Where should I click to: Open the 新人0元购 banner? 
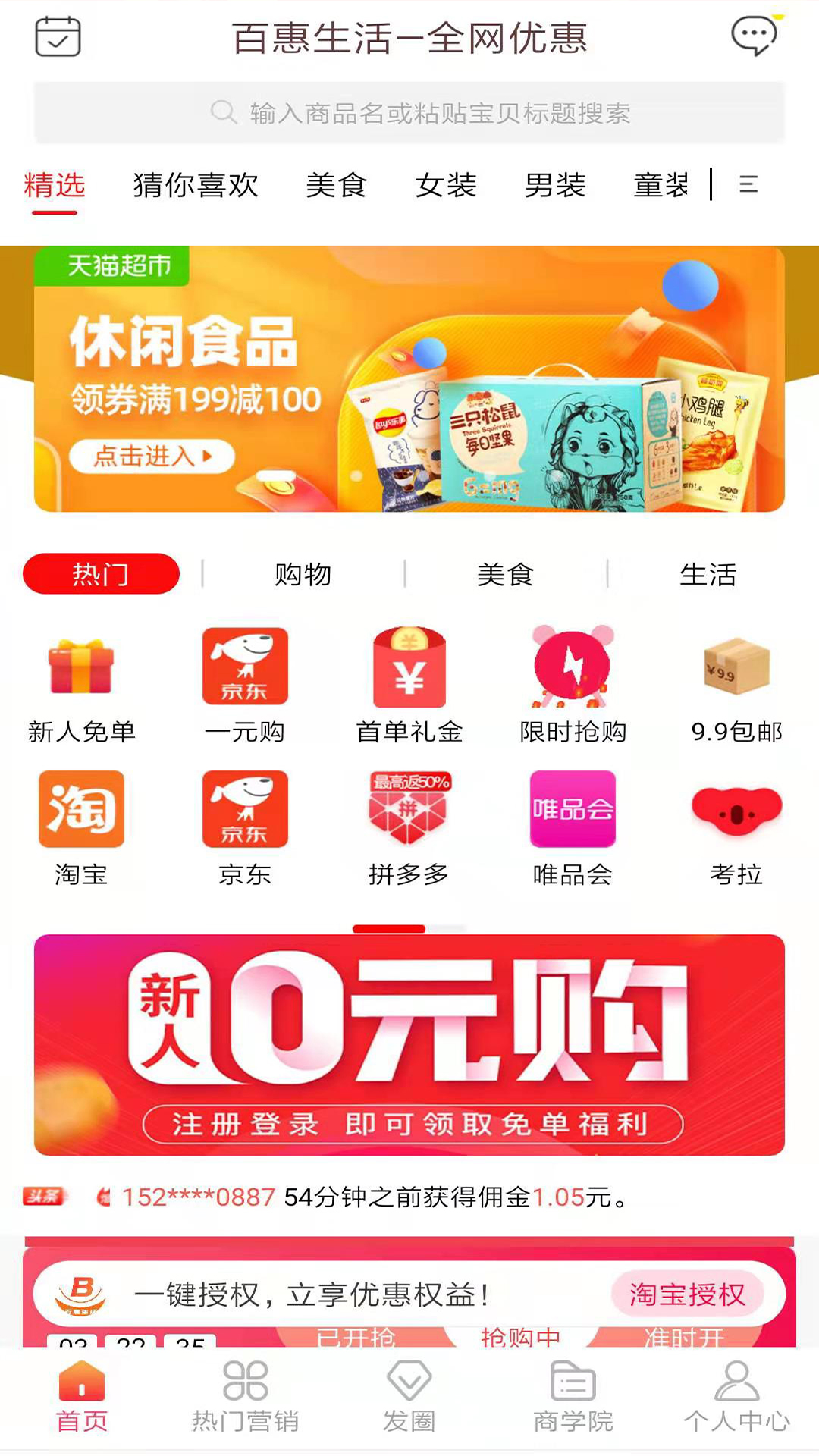[x=409, y=1044]
